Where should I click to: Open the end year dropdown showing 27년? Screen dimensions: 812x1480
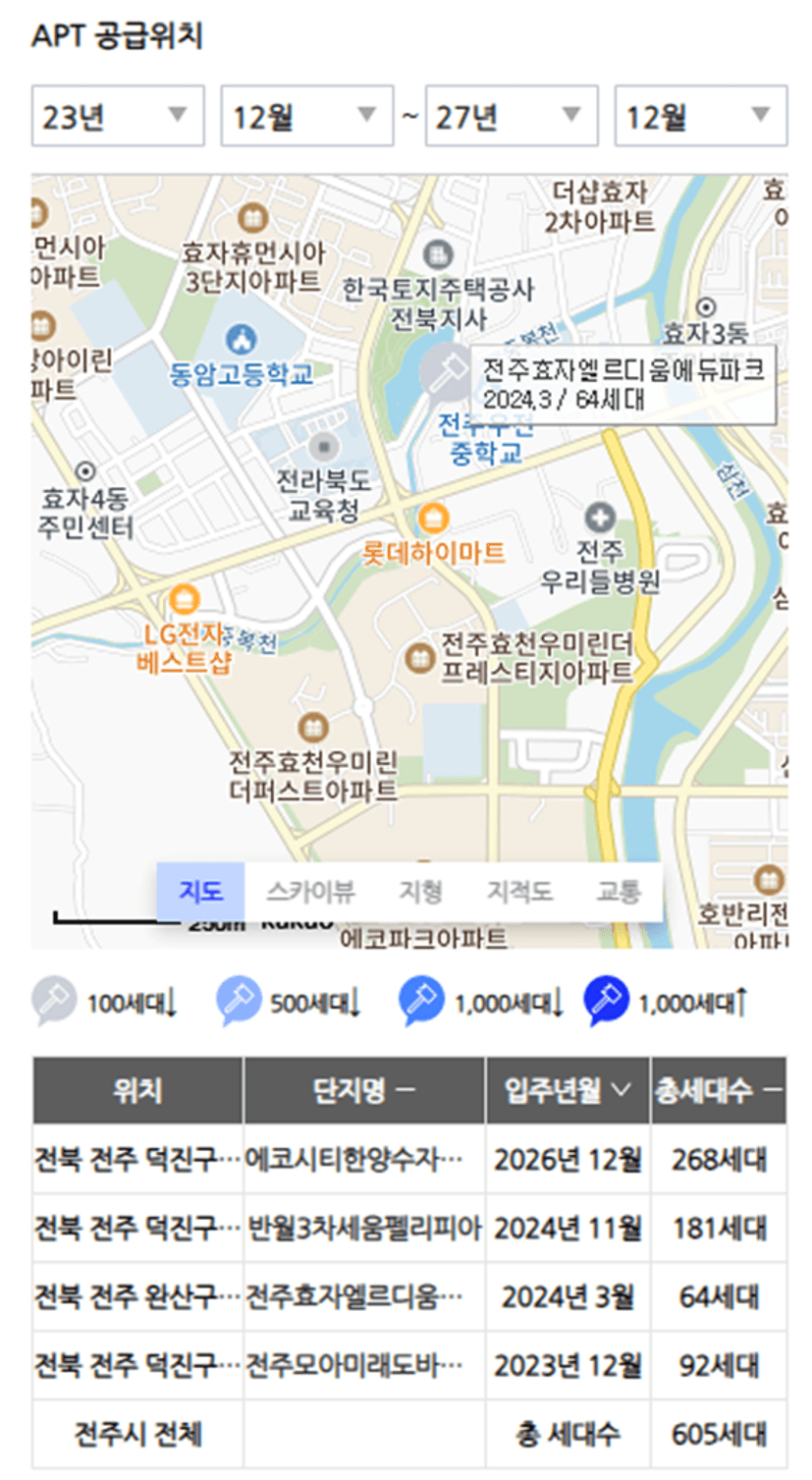click(511, 116)
